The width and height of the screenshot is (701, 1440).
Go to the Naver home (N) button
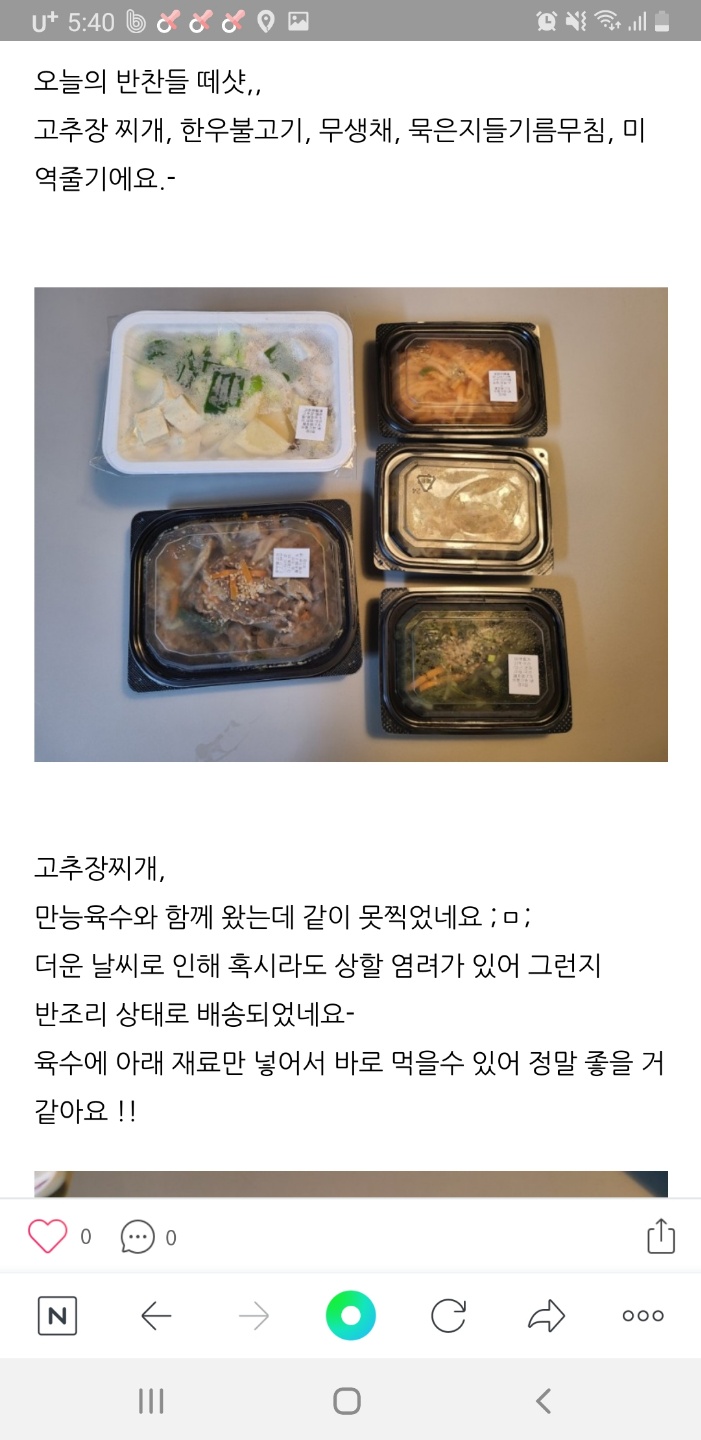coord(57,1316)
